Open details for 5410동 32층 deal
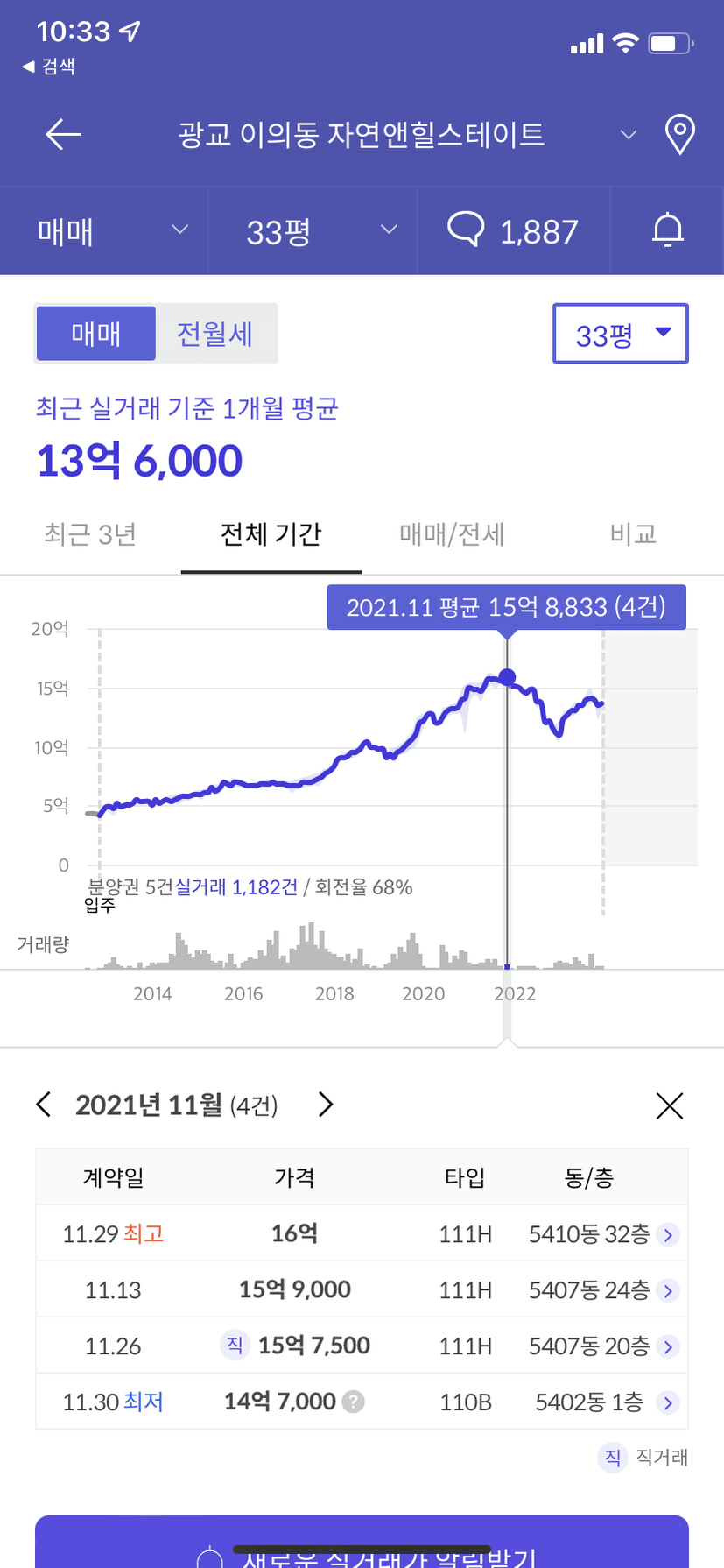The height and width of the screenshot is (1568, 724). tap(668, 1235)
